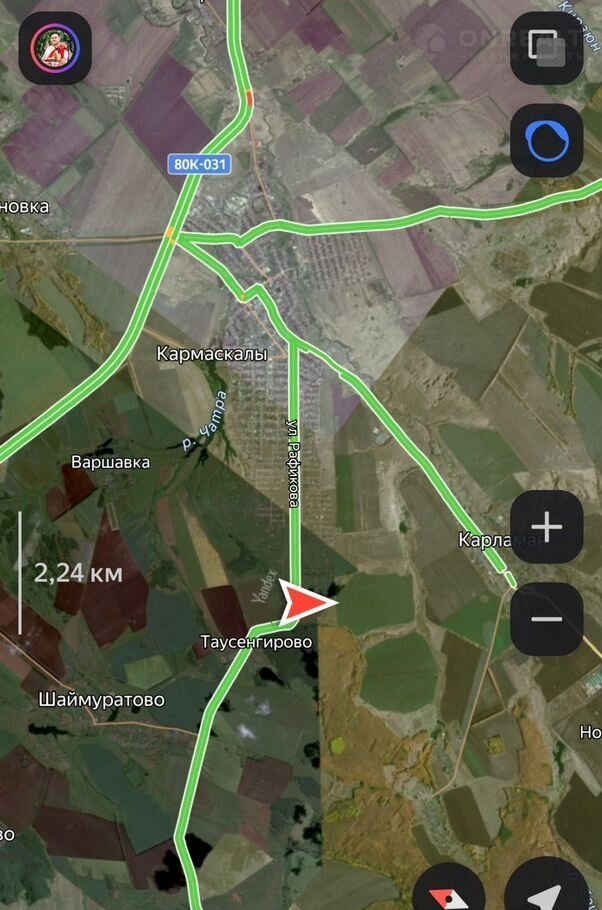
Task: Tap the compass to reset orientation
Action: point(446,893)
